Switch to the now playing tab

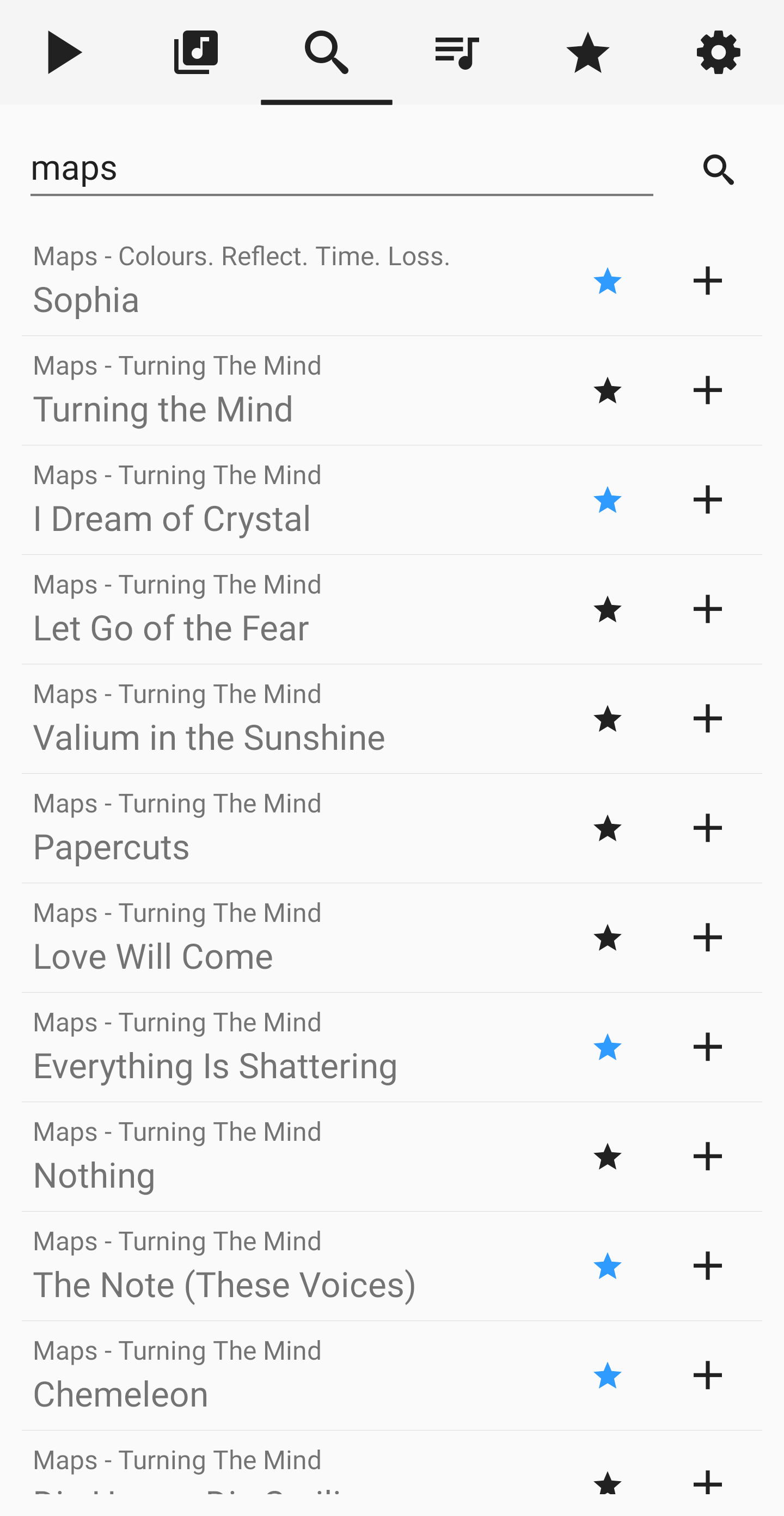(65, 53)
